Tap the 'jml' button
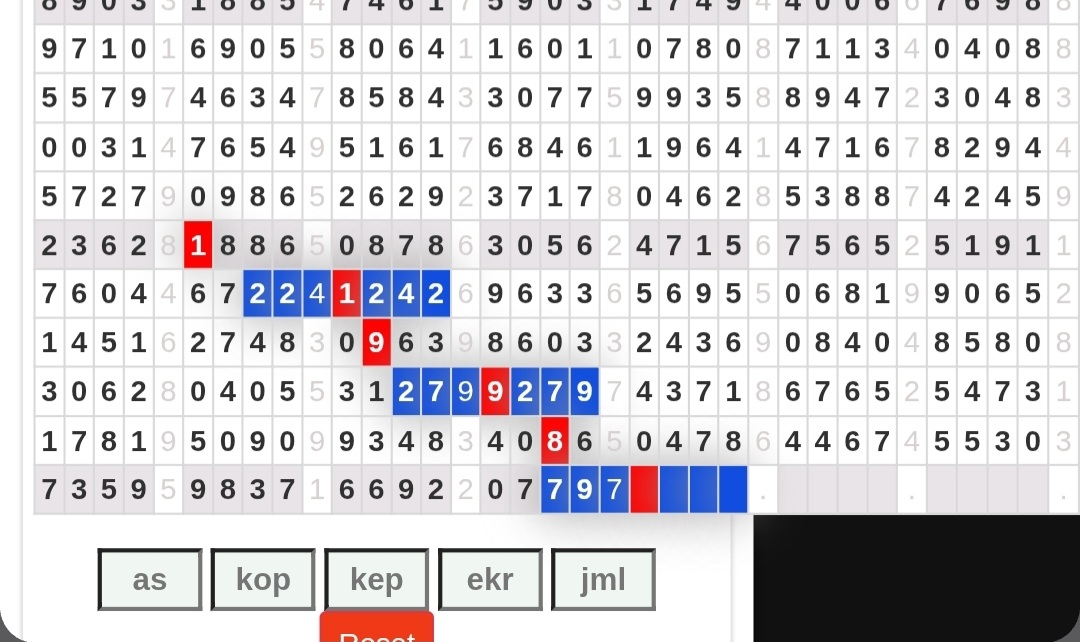Image resolution: width=1080 pixels, height=642 pixels. 603,580
